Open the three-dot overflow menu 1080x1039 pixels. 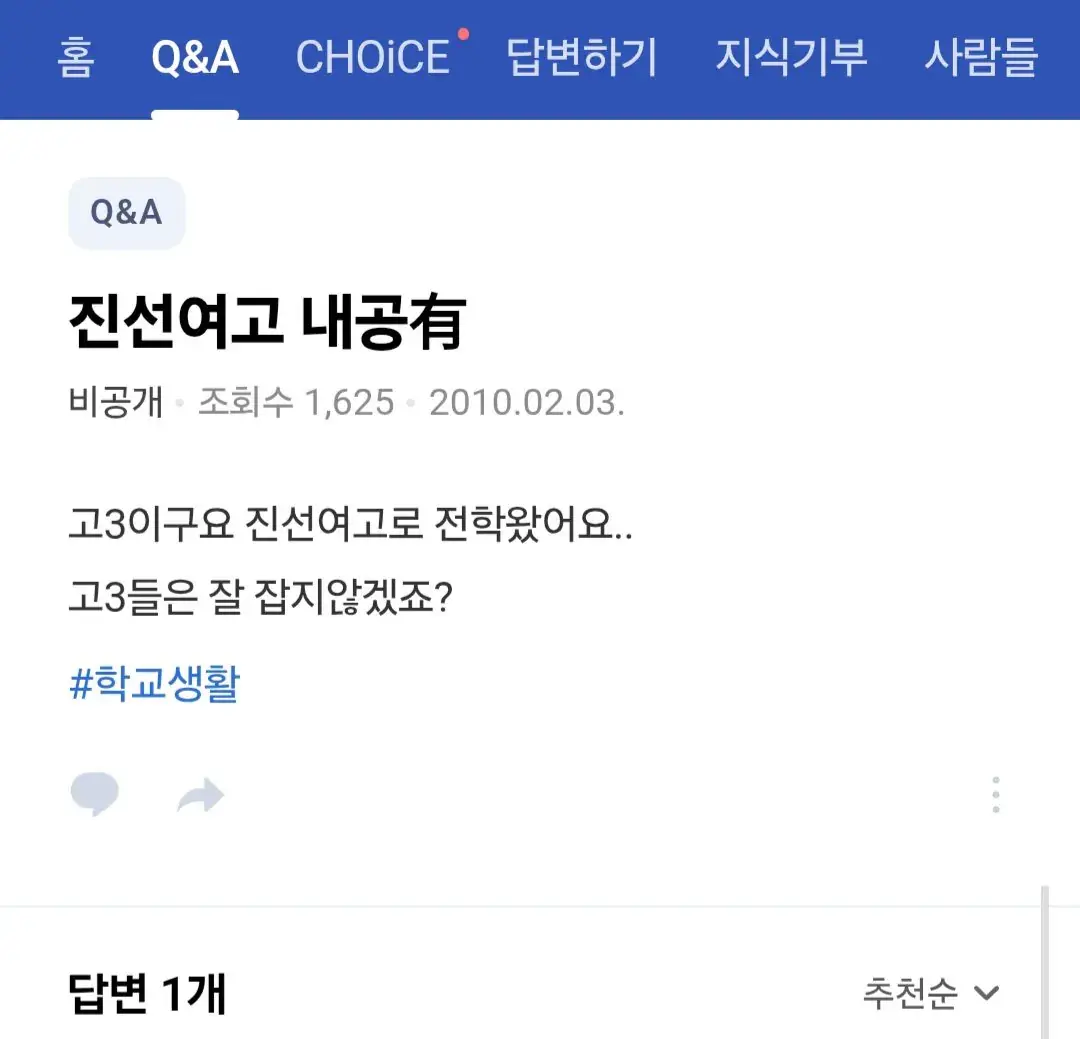[995, 795]
